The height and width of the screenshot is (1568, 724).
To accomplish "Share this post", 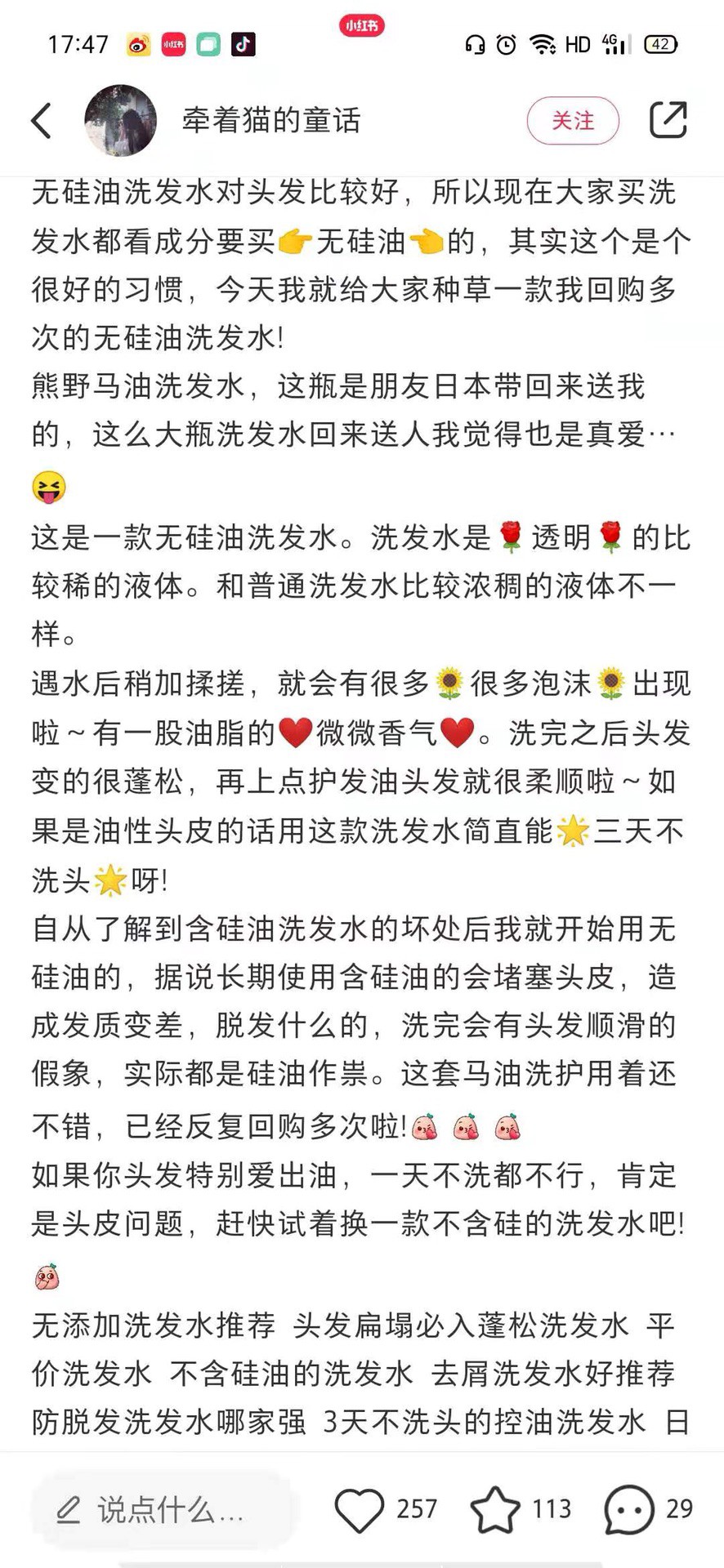I will point(668,120).
